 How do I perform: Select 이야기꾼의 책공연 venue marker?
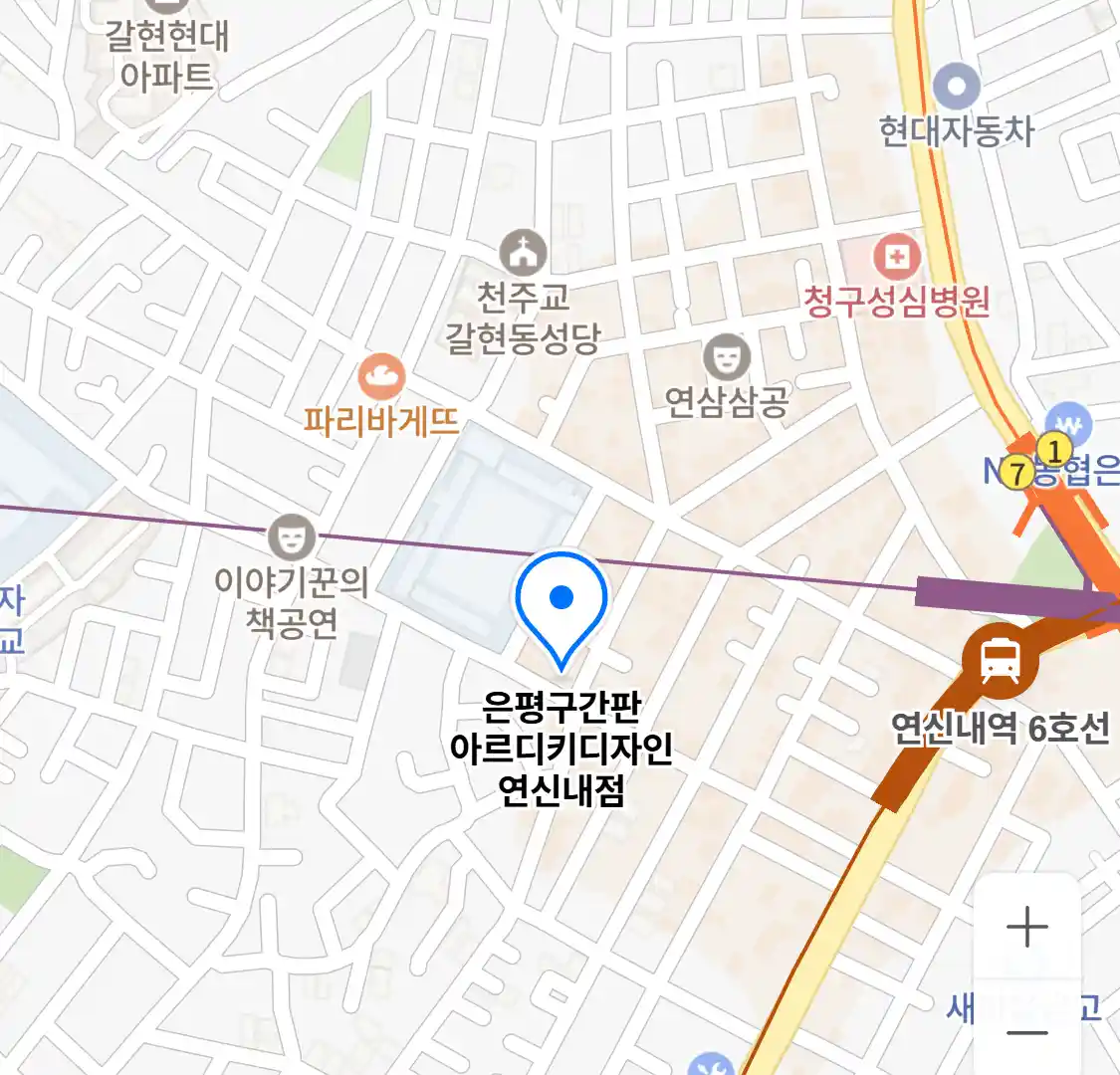click(292, 537)
